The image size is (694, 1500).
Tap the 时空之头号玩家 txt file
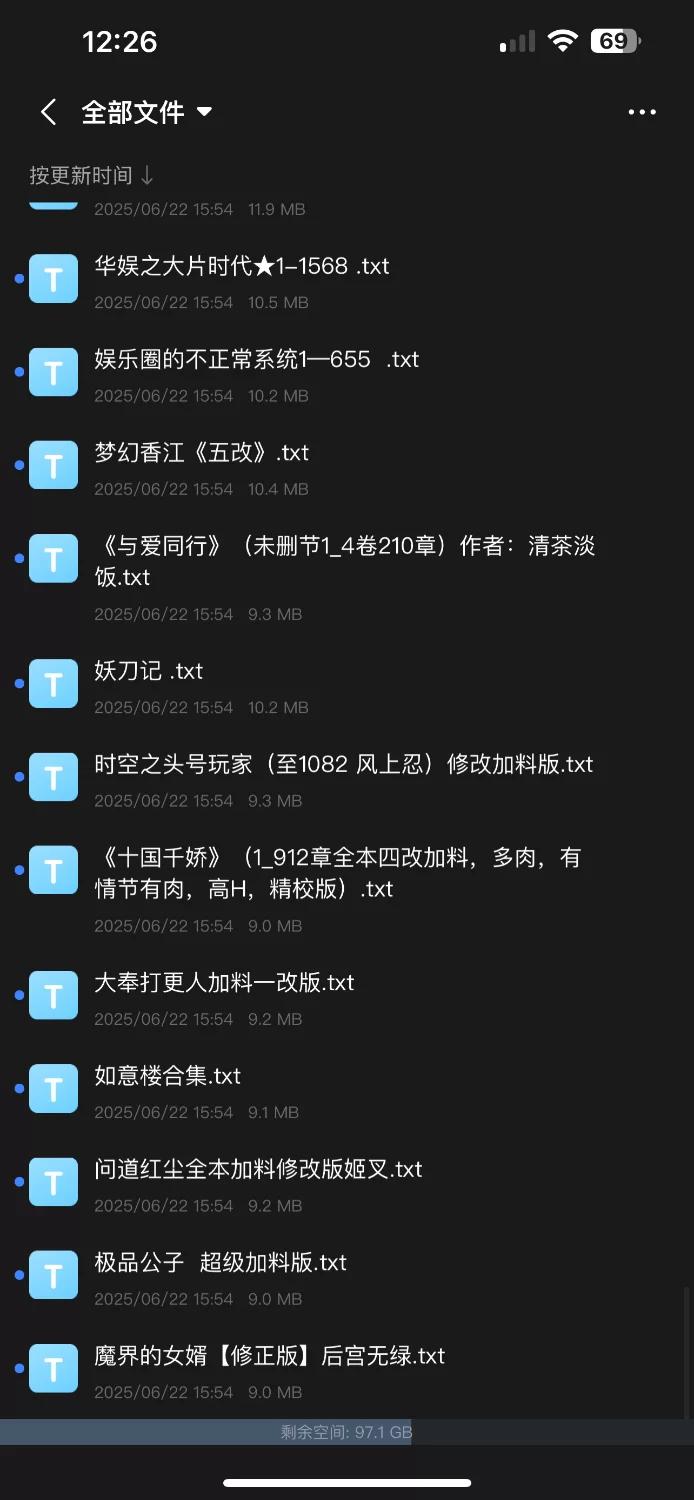tap(344, 765)
